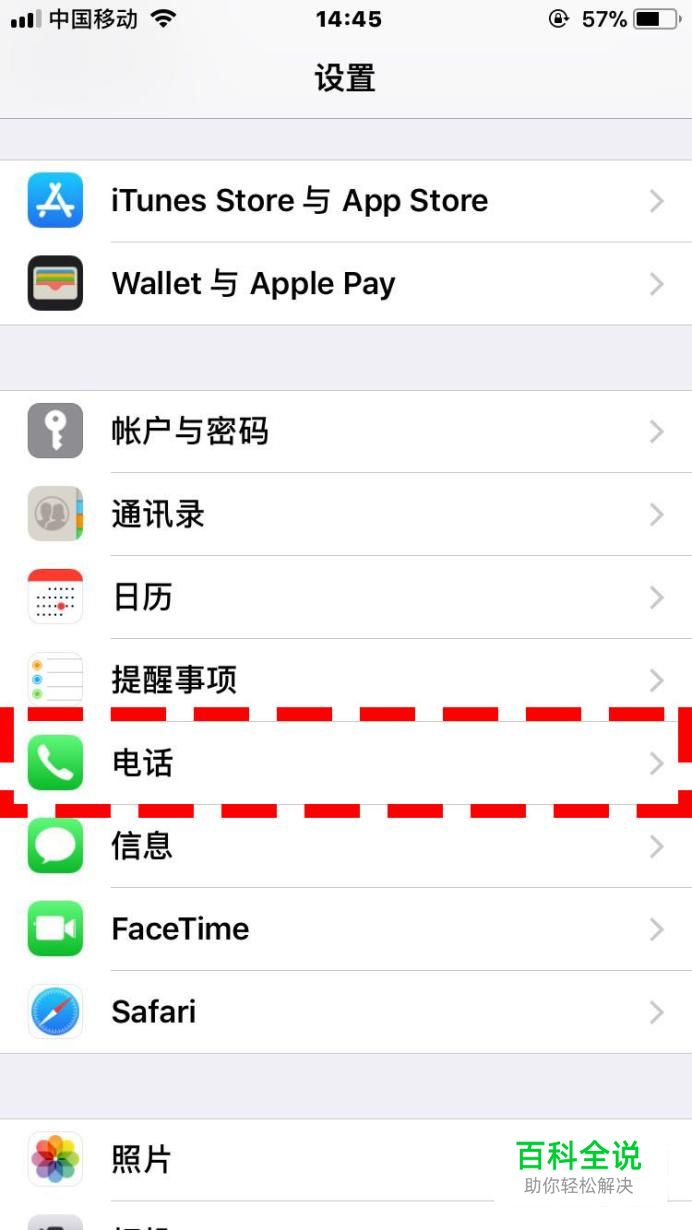Image resolution: width=692 pixels, height=1230 pixels.
Task: Open 照片 settings row
Action: pos(346,1160)
